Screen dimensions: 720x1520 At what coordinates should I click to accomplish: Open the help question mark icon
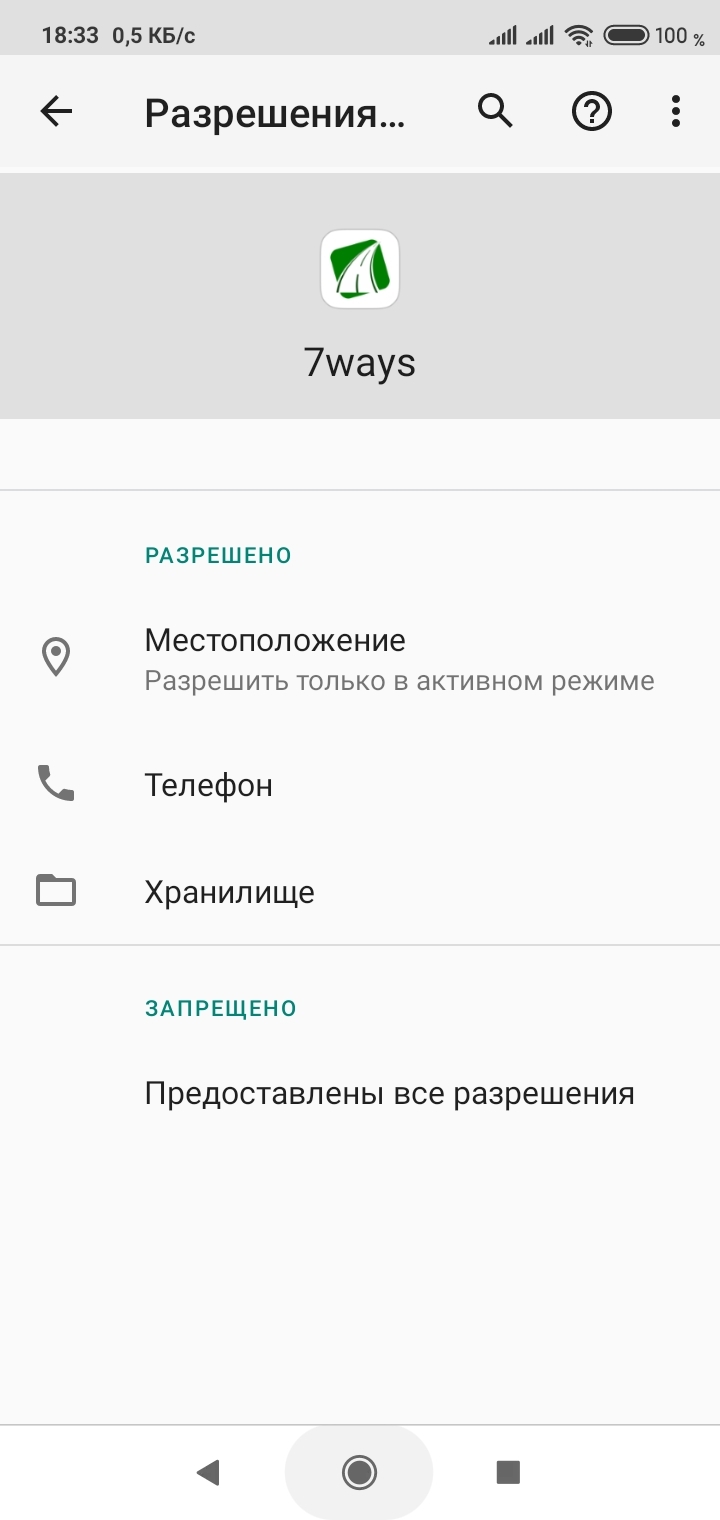pos(591,112)
